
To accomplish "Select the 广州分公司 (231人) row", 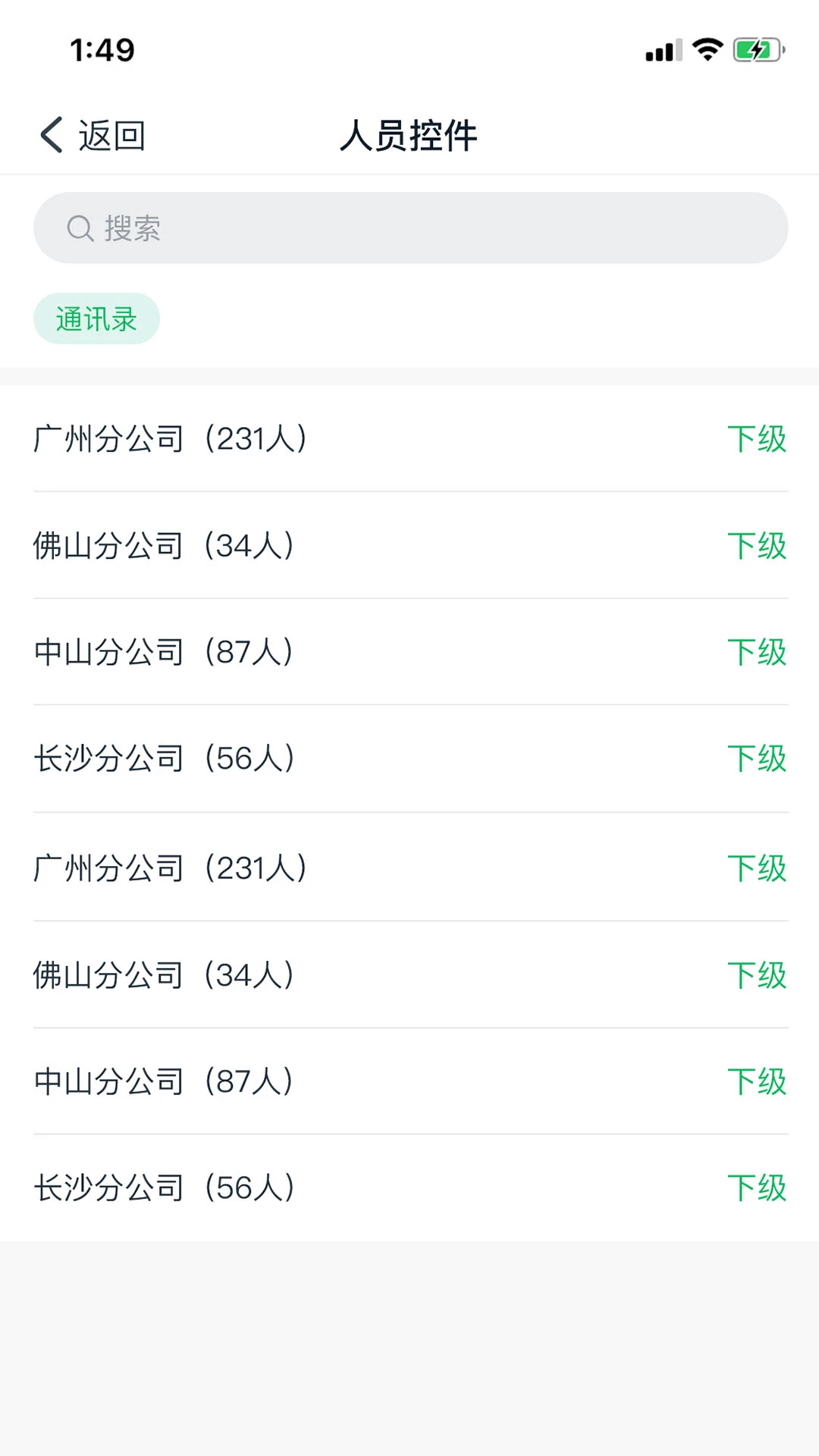I will [x=171, y=438].
